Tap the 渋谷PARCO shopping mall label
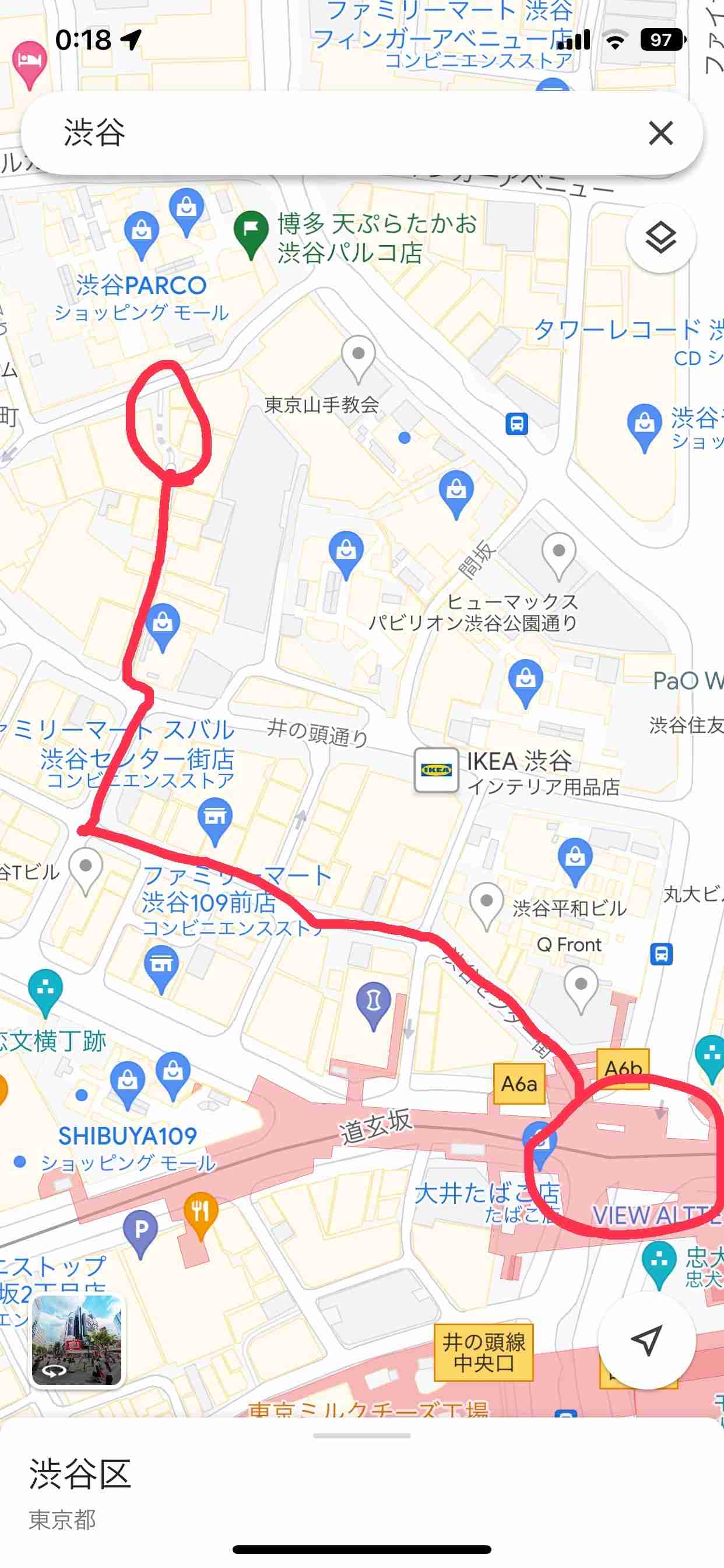724x1568 pixels. (x=141, y=285)
